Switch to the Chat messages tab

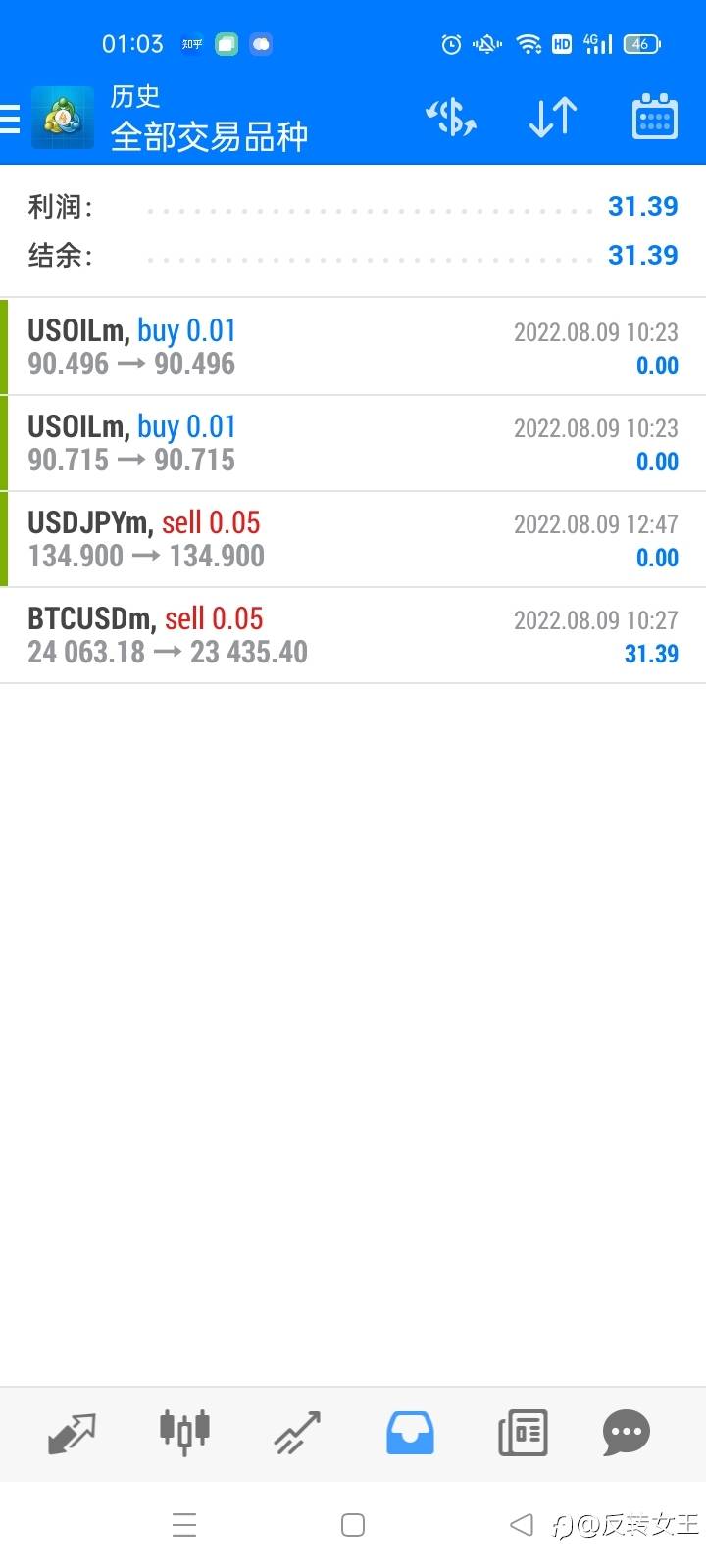click(x=626, y=1433)
